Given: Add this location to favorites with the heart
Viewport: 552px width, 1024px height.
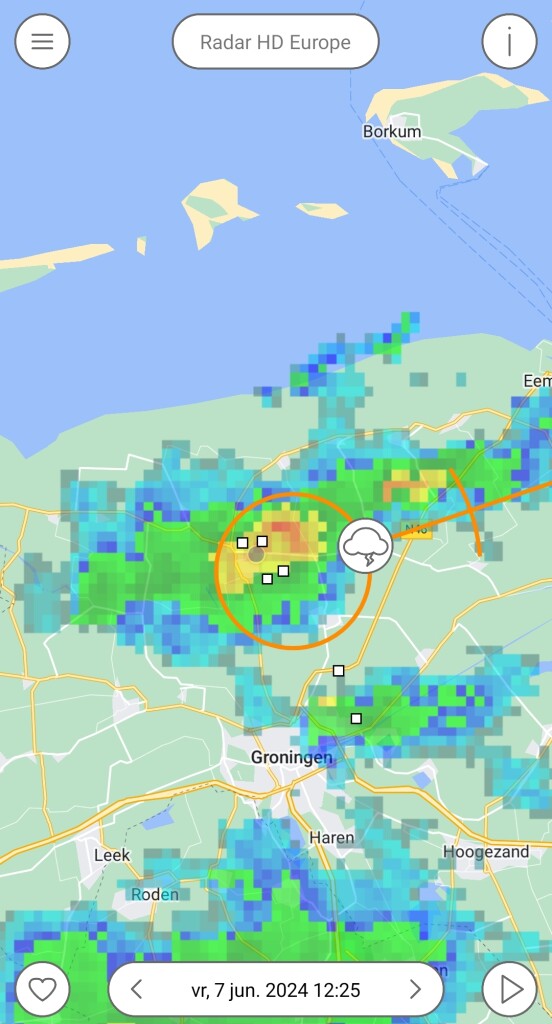Looking at the screenshot, I should [42, 989].
